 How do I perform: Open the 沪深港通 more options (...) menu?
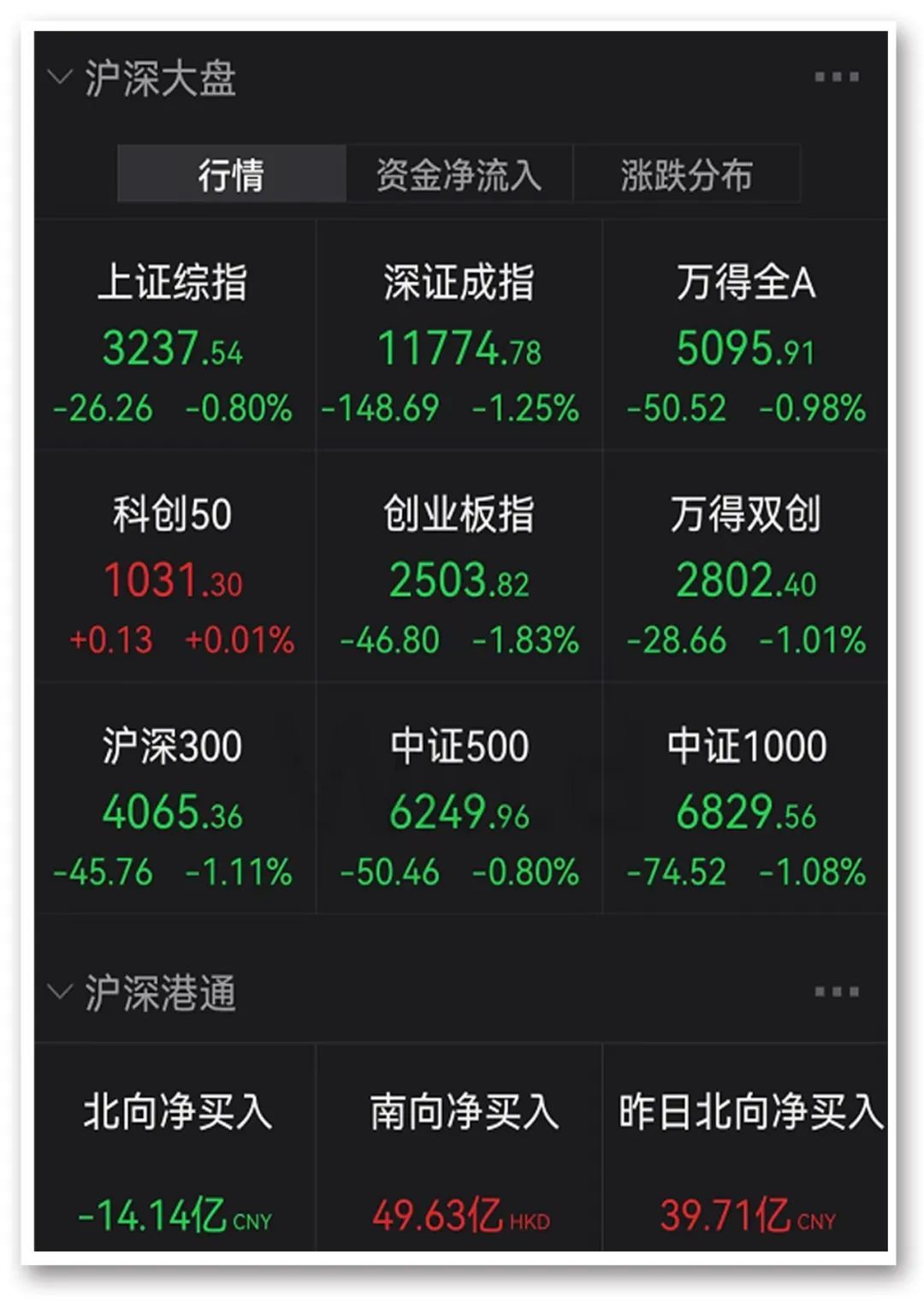pyautogui.click(x=836, y=990)
